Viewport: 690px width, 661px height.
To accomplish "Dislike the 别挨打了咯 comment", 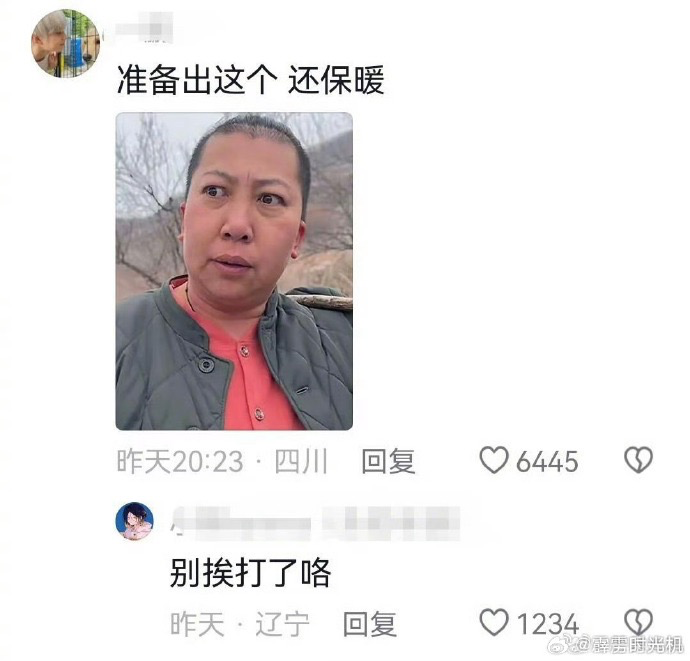I will pyautogui.click(x=638, y=622).
